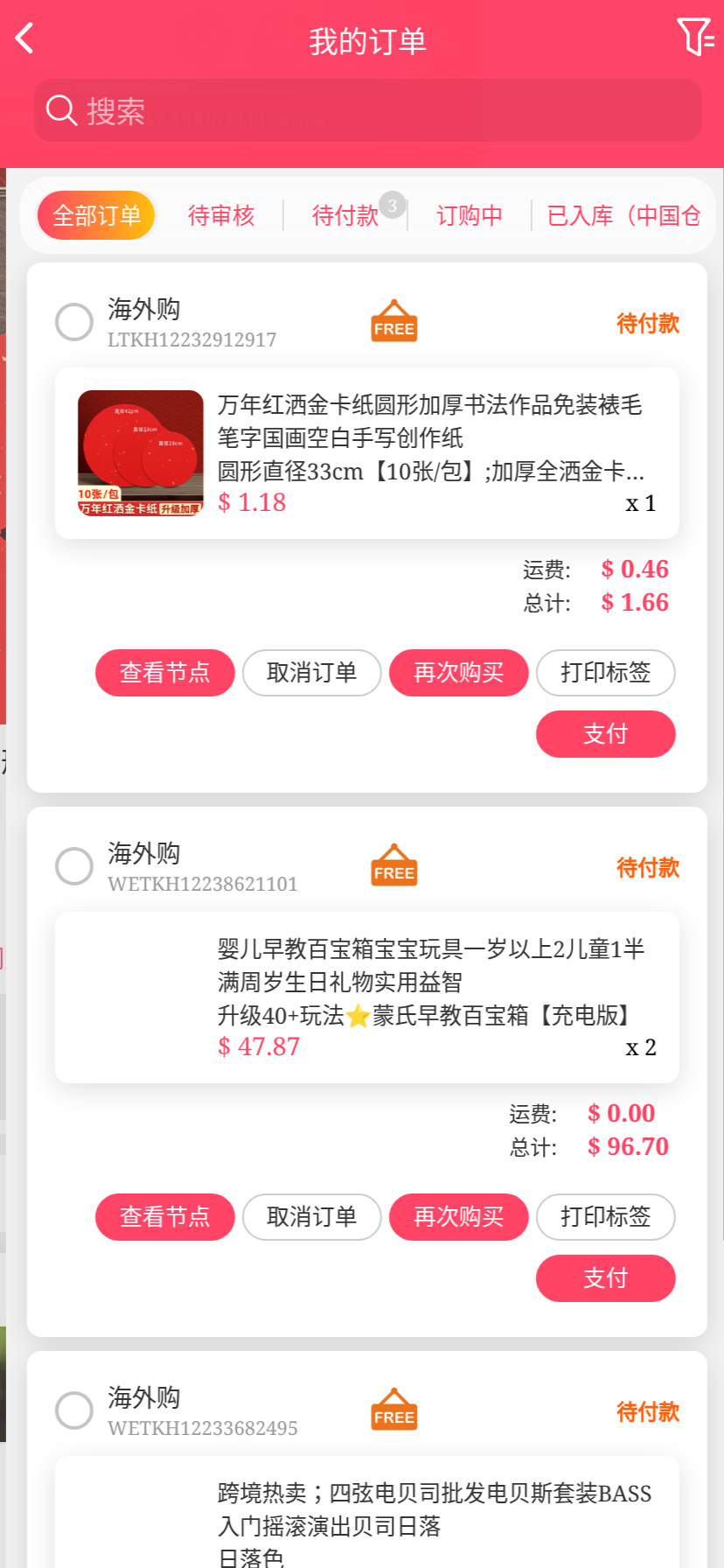Pay for order WETKH12238621101 with 支付
Screen dimensions: 724x1568
(606, 1278)
